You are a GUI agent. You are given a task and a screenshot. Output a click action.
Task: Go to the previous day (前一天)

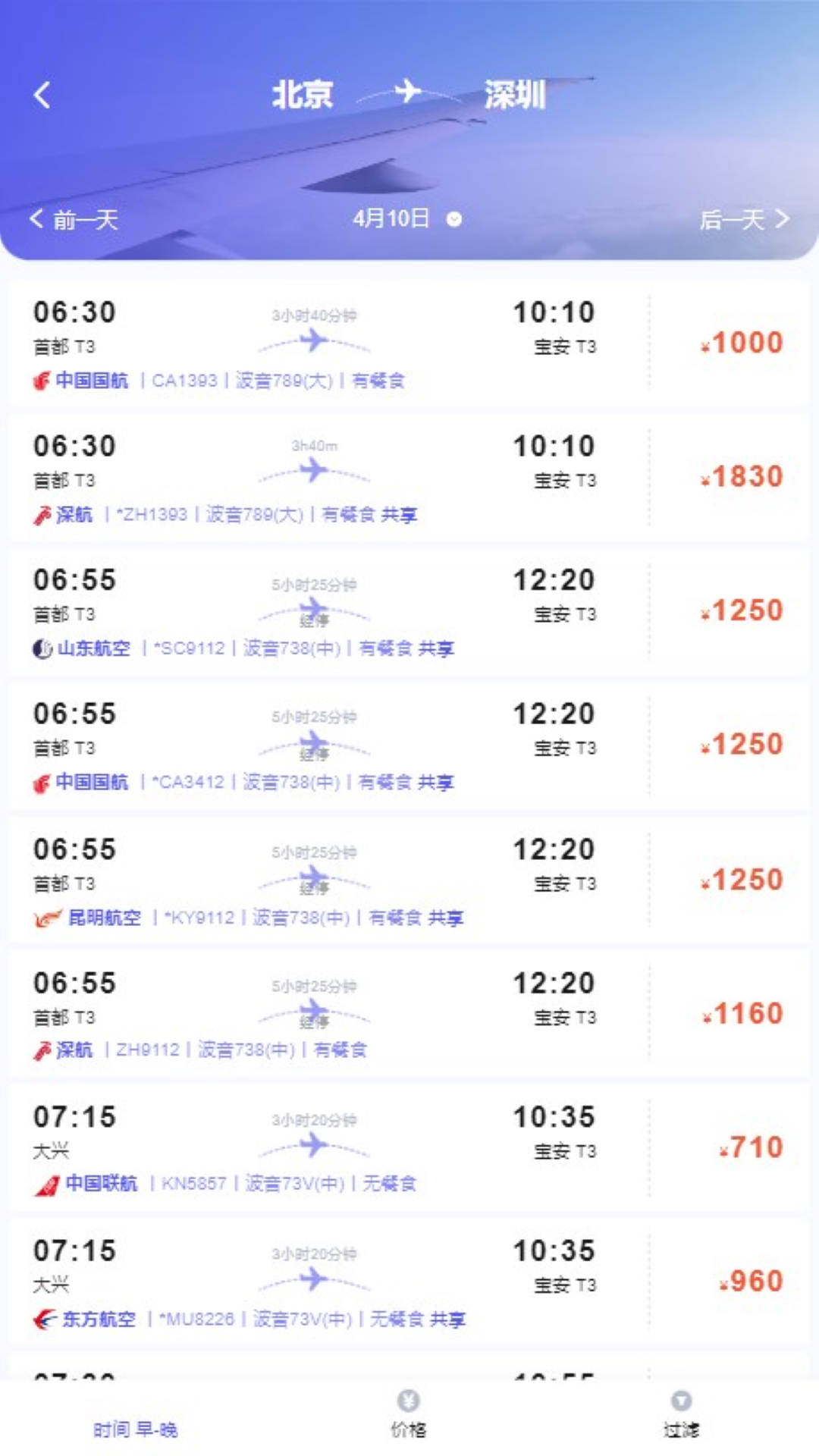tap(74, 220)
